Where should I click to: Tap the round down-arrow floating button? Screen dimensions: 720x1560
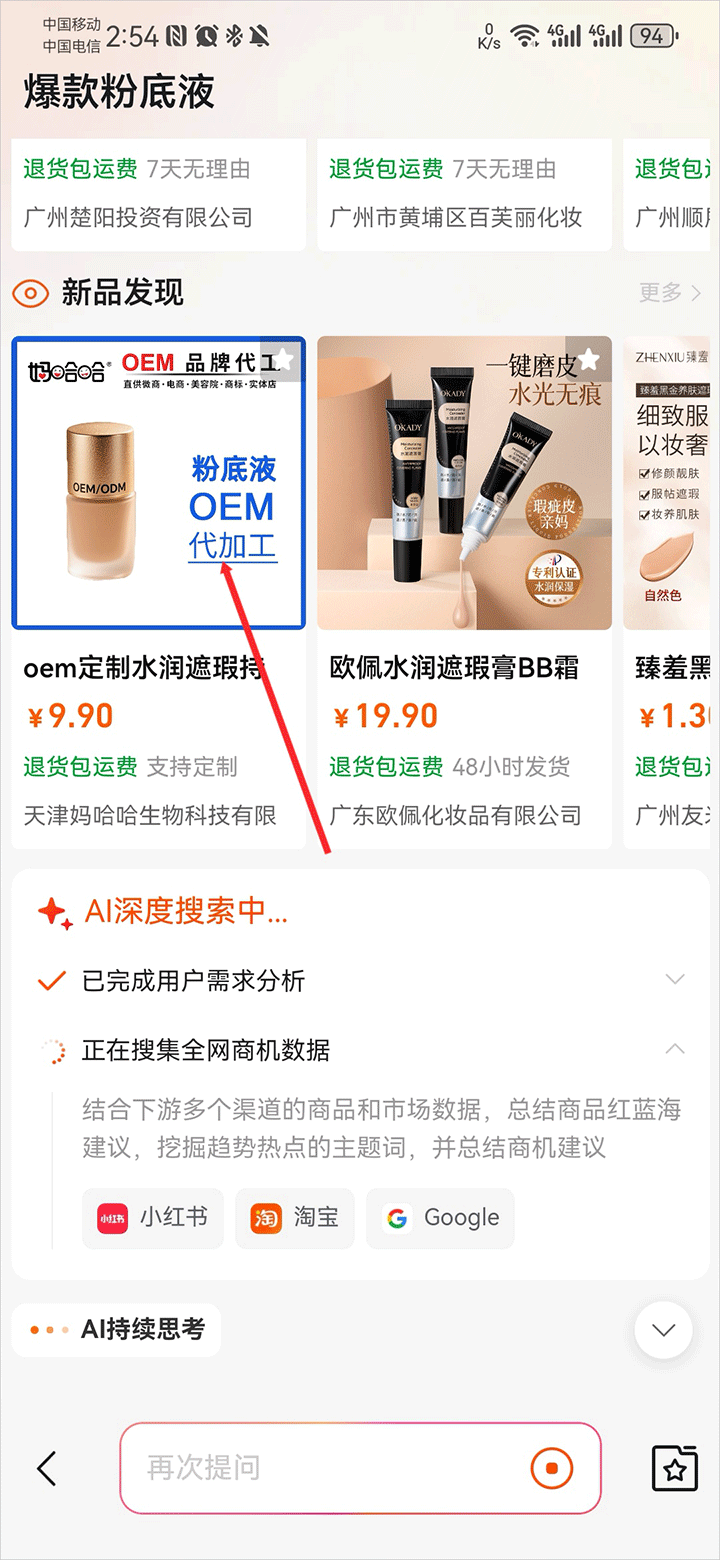click(663, 1330)
